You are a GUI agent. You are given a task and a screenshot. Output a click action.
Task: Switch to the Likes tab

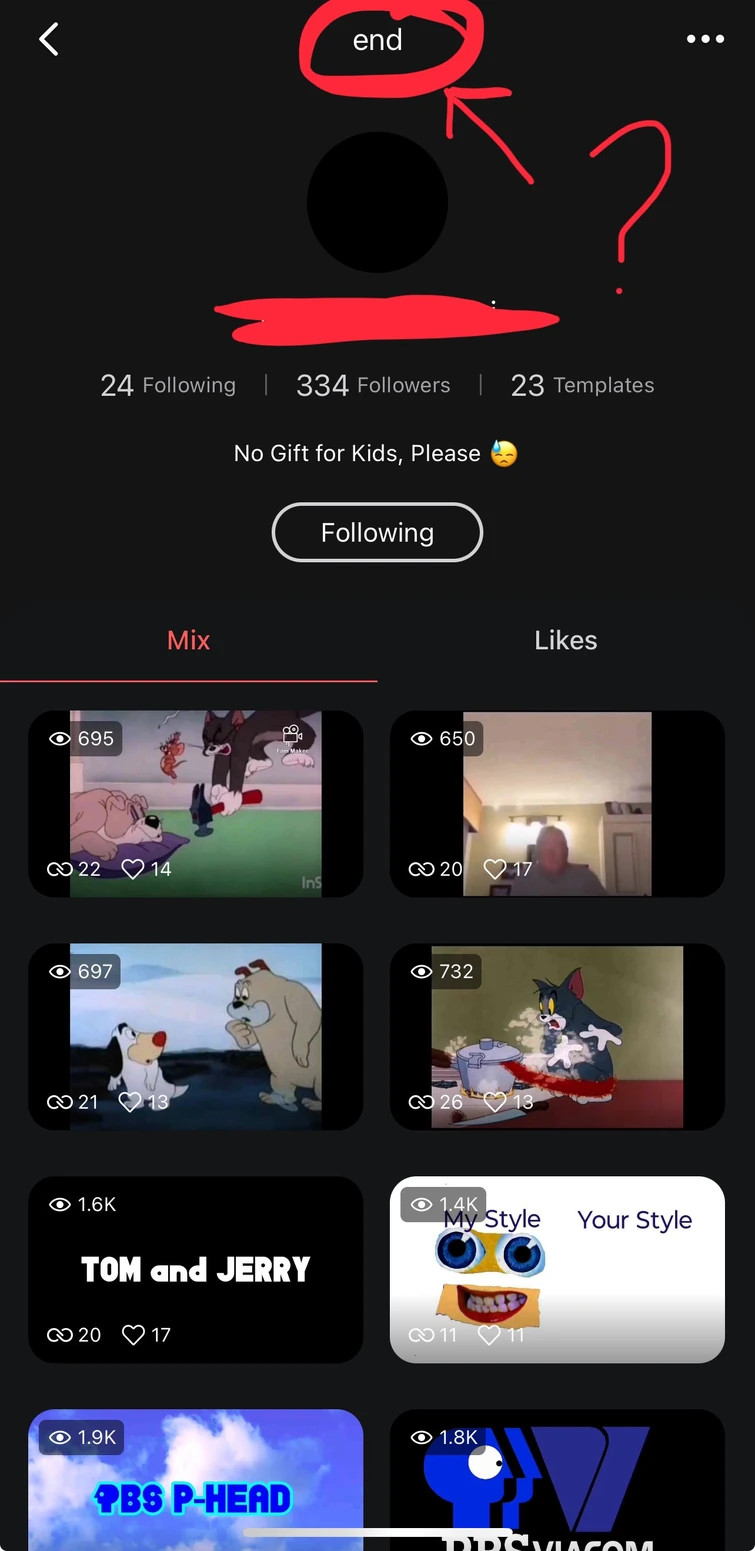point(565,640)
